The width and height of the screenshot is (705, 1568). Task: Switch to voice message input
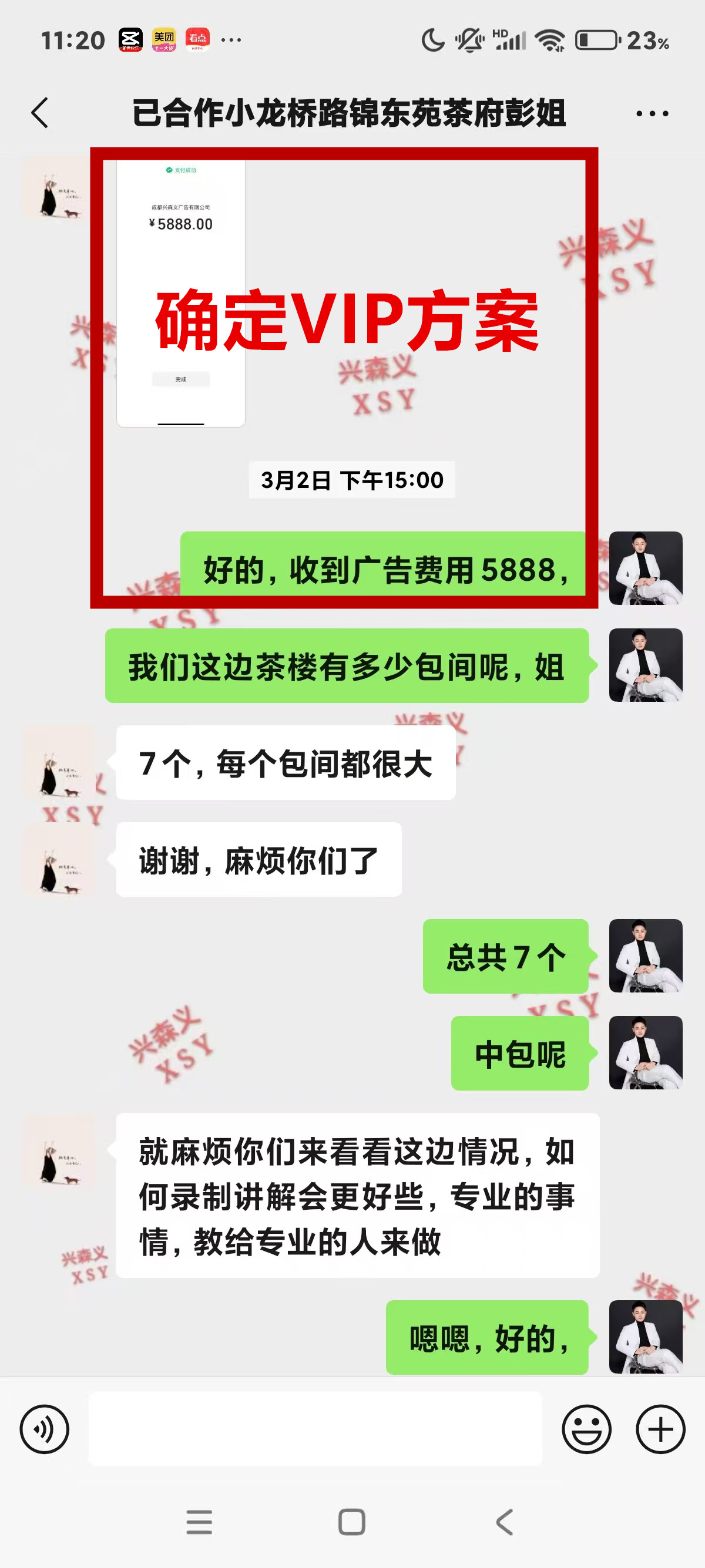coord(45,1429)
